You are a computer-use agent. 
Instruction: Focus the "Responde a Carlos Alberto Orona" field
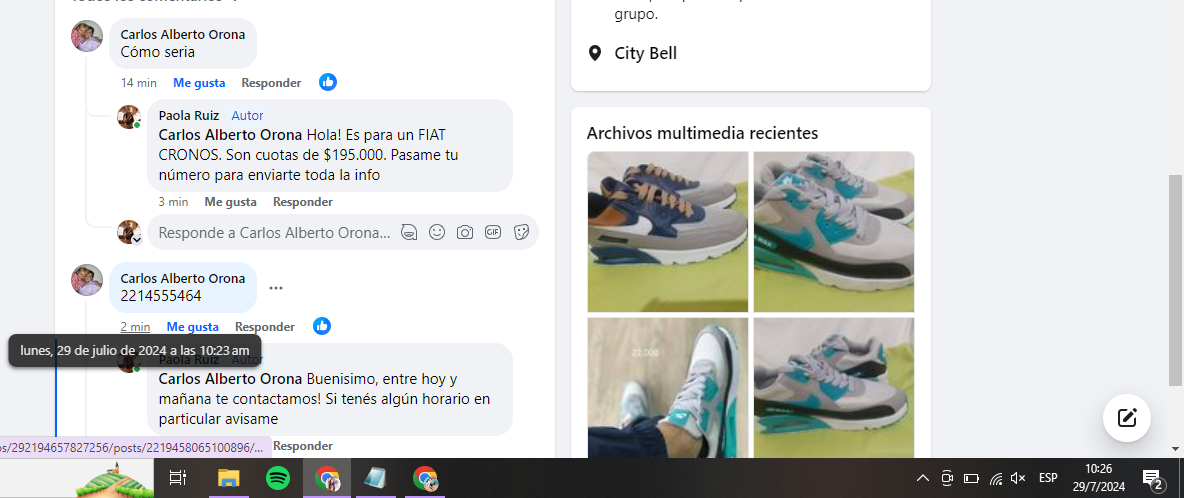[x=274, y=233]
